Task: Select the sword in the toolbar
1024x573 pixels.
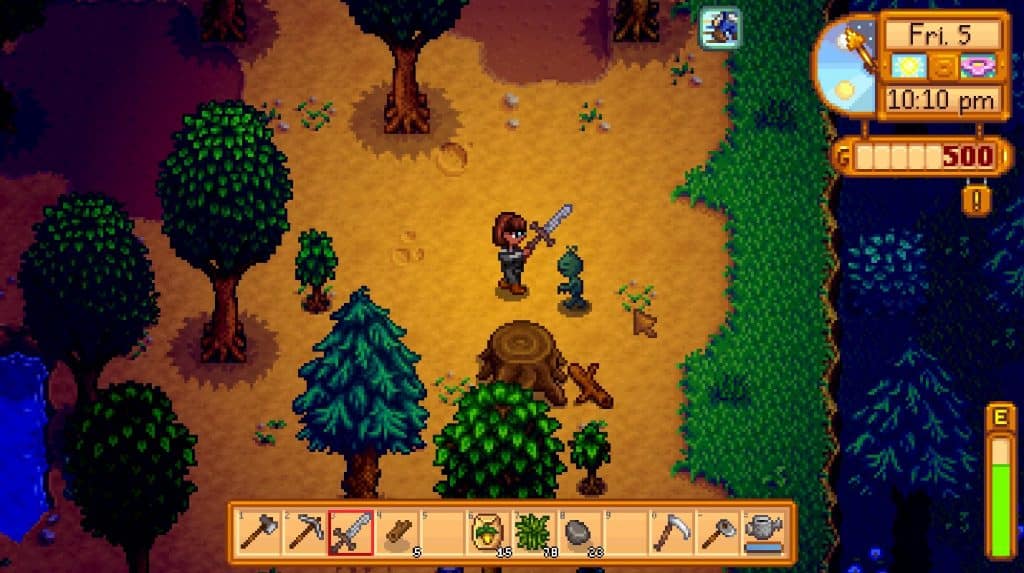Action: tap(351, 532)
